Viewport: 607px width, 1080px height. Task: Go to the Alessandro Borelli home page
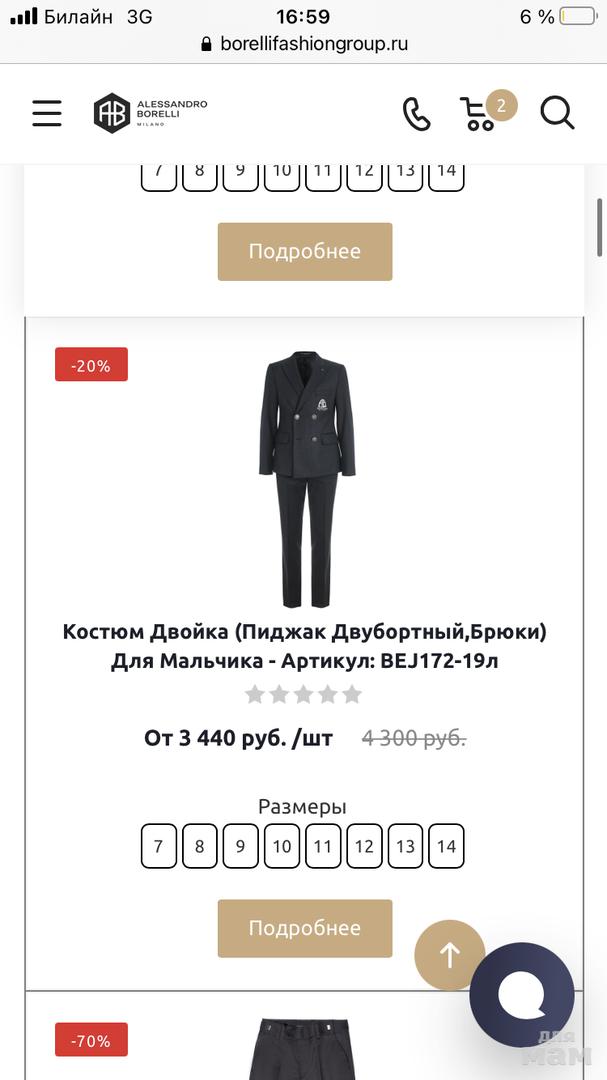(x=150, y=113)
